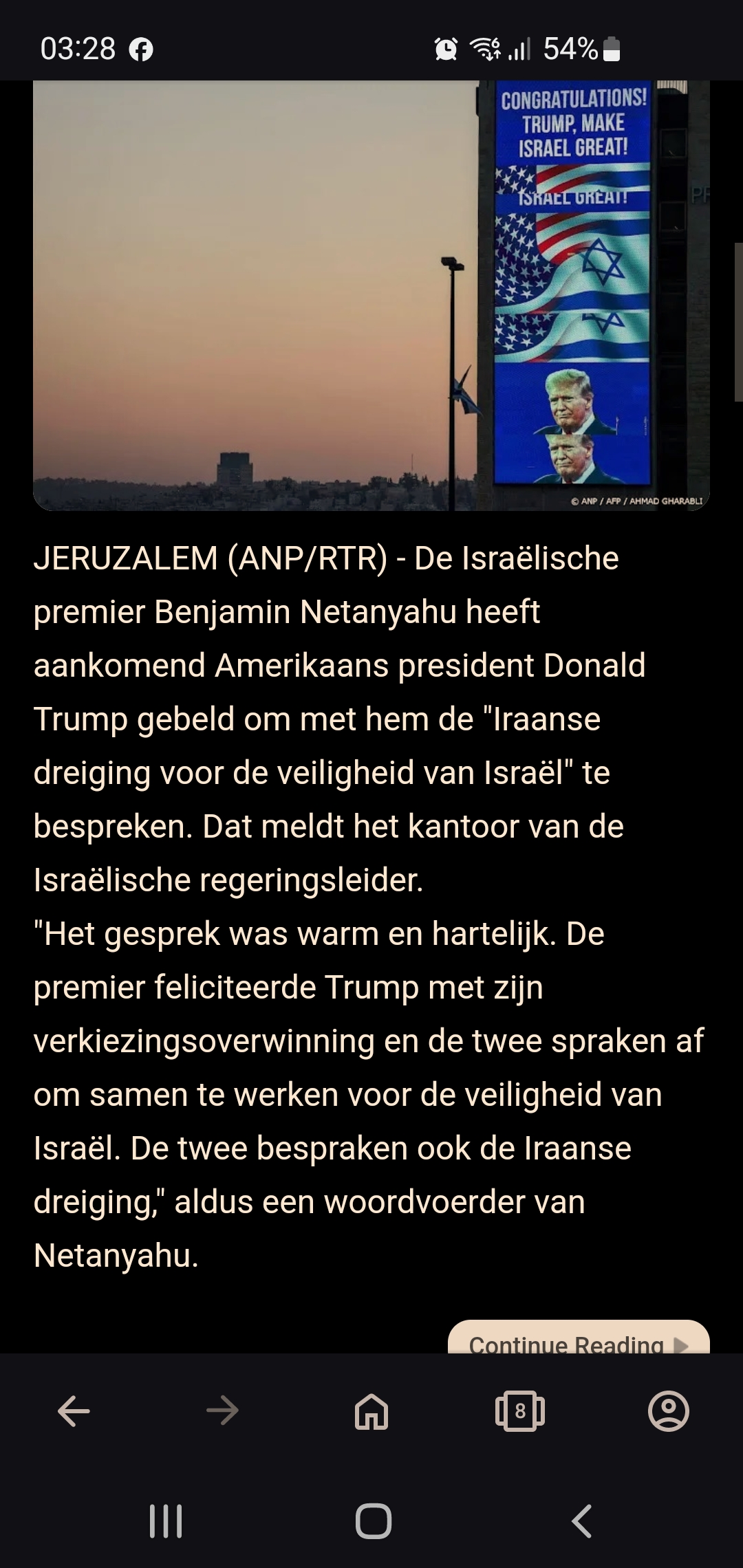
Task: Open the profile account icon
Action: coord(669,1412)
